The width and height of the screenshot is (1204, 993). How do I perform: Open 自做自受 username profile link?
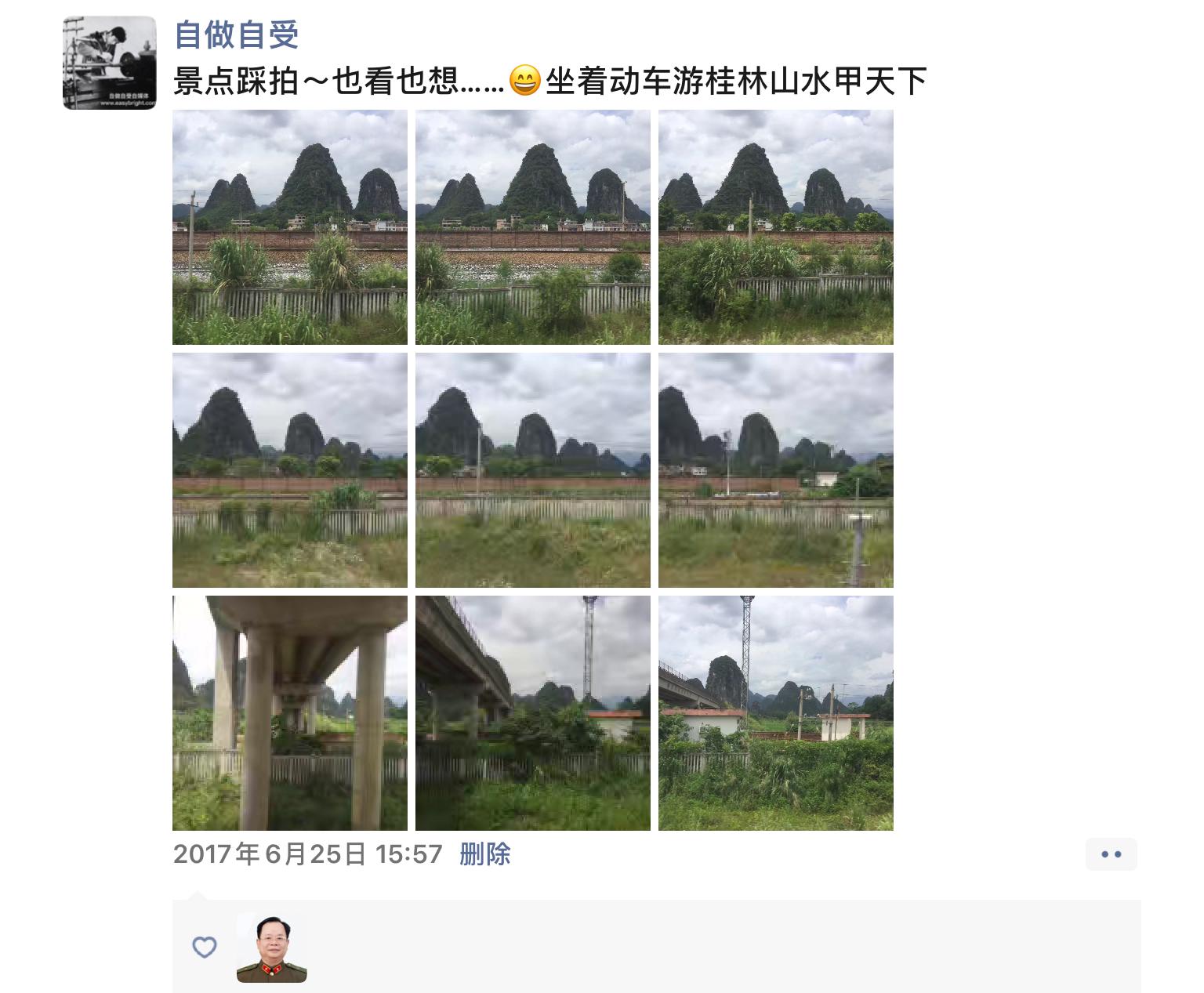coord(236,34)
